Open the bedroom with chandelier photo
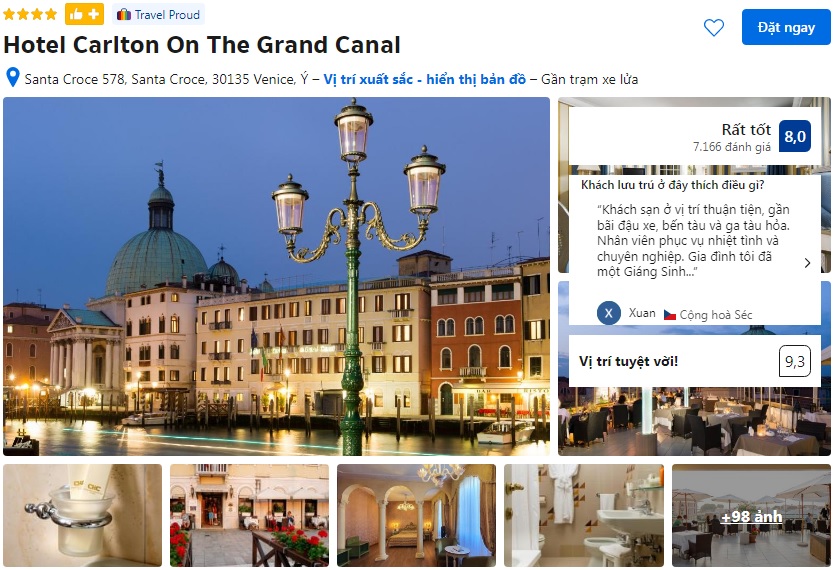 [x=416, y=515]
